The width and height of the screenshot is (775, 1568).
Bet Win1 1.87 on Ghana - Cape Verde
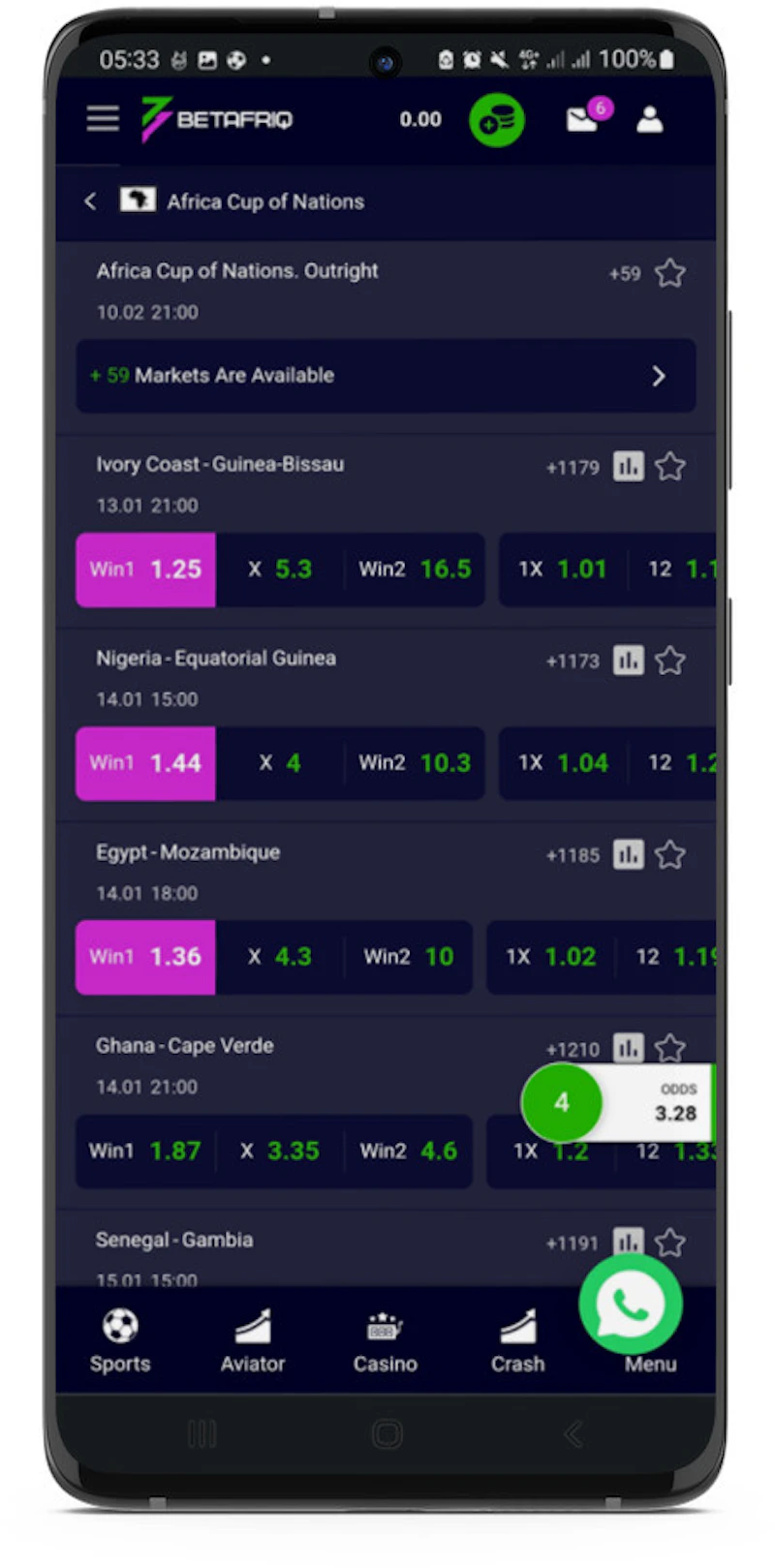pos(145,1151)
